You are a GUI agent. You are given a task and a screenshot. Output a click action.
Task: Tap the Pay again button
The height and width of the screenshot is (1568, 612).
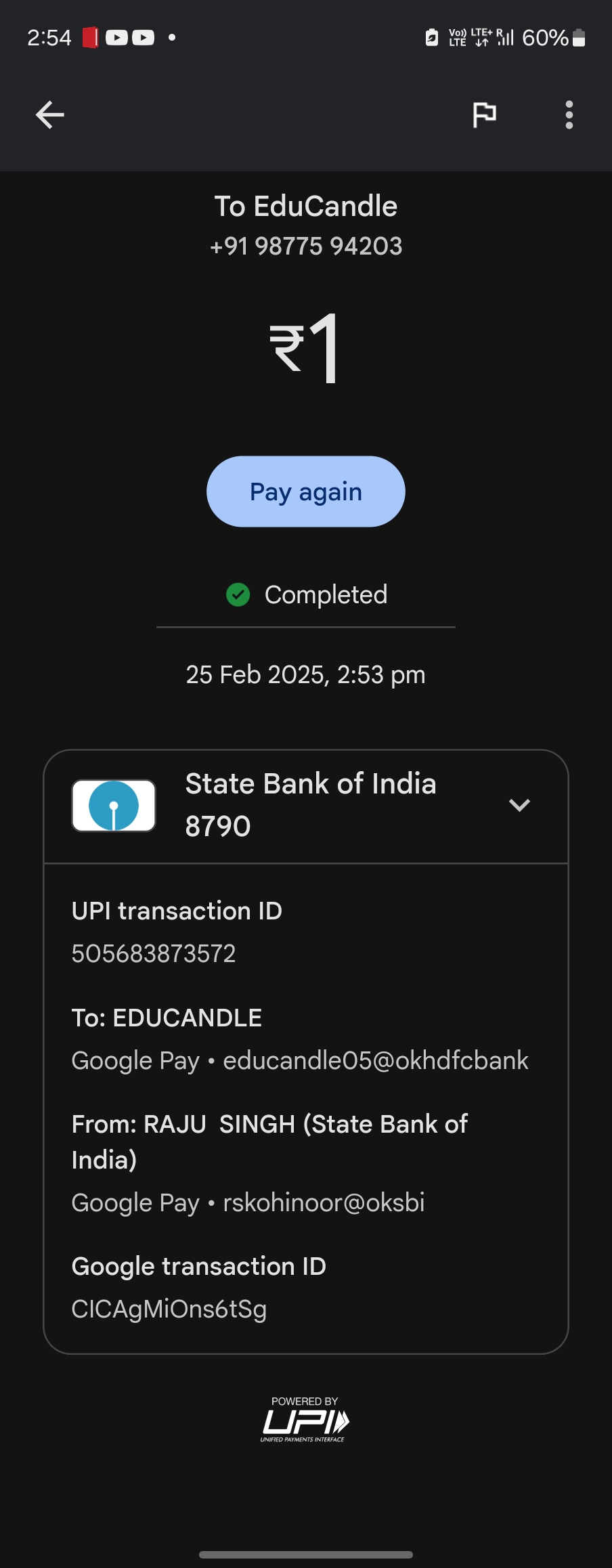tap(306, 492)
